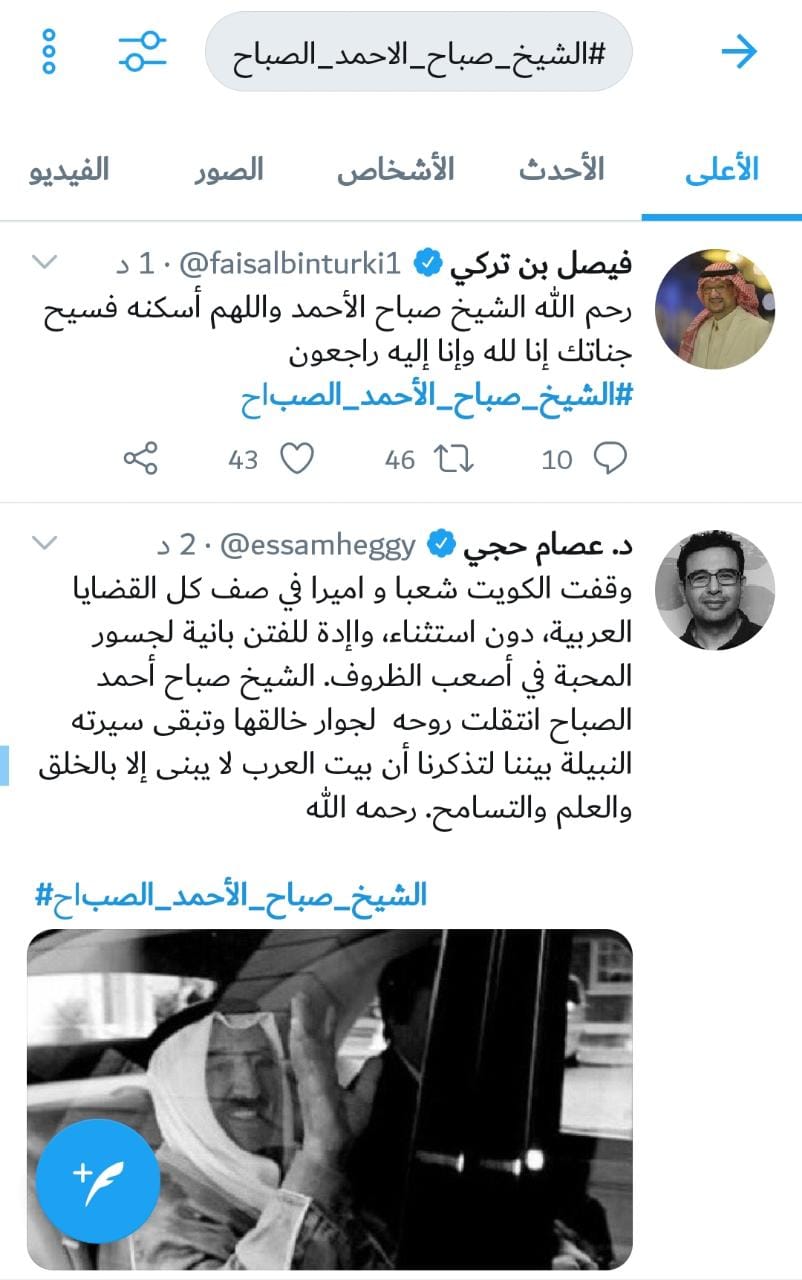Viewport: 802px width, 1280px height.
Task: Tap the hashtag search box
Action: tap(418, 52)
